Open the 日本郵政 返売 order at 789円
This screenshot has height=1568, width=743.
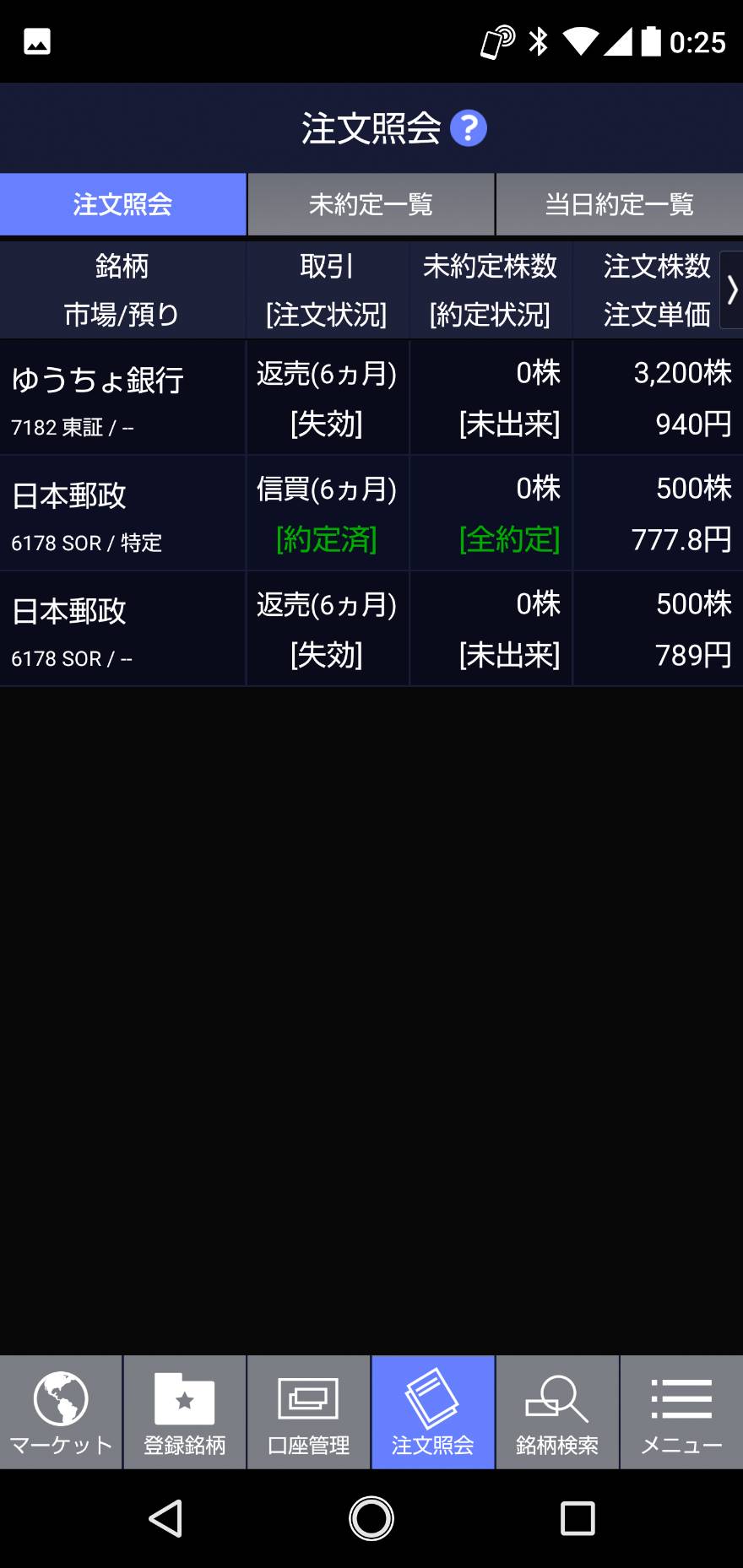(x=371, y=629)
